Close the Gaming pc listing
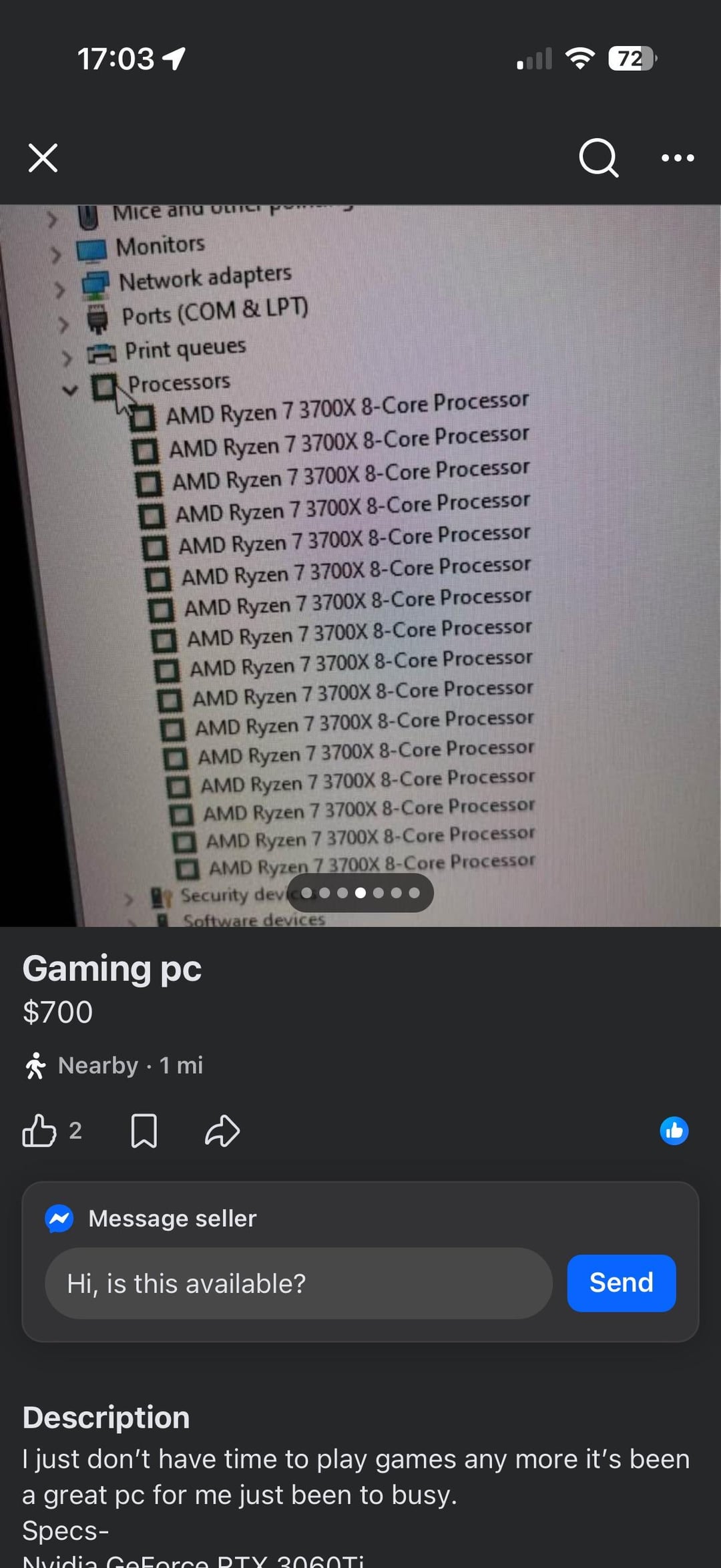Image resolution: width=721 pixels, height=1568 pixels. pyautogui.click(x=43, y=158)
